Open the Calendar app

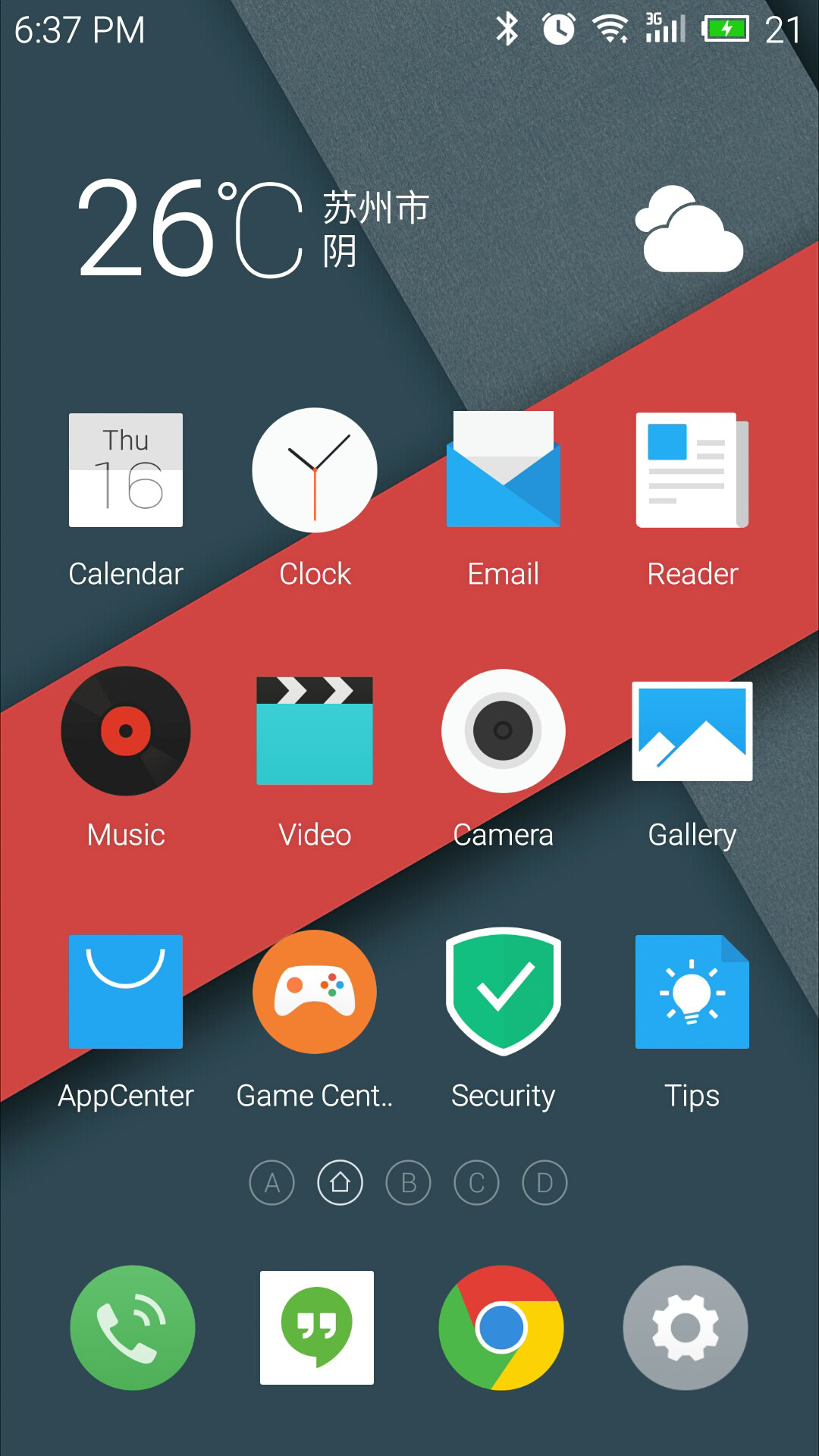pos(126,470)
